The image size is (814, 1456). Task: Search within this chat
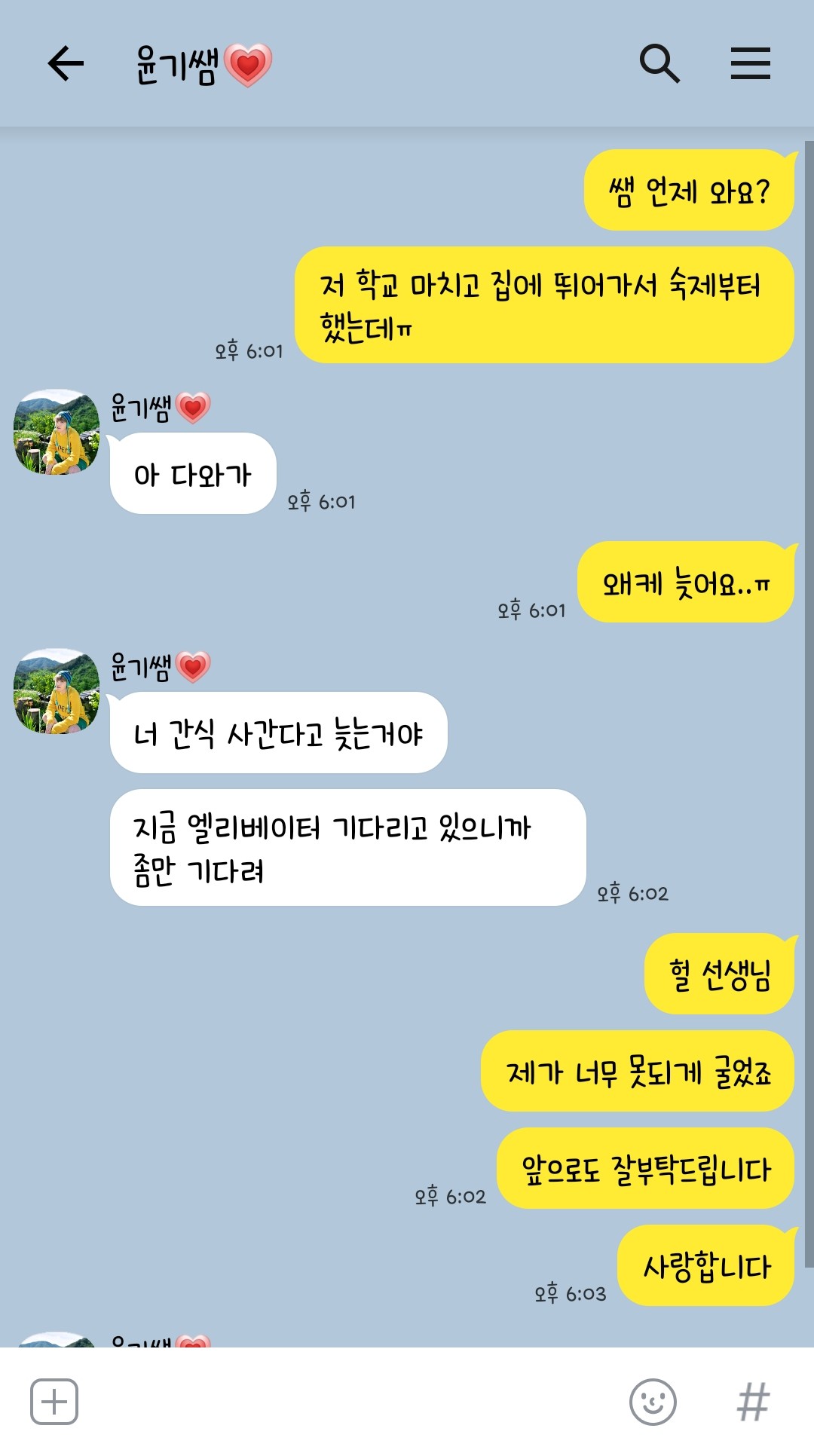[x=659, y=63]
